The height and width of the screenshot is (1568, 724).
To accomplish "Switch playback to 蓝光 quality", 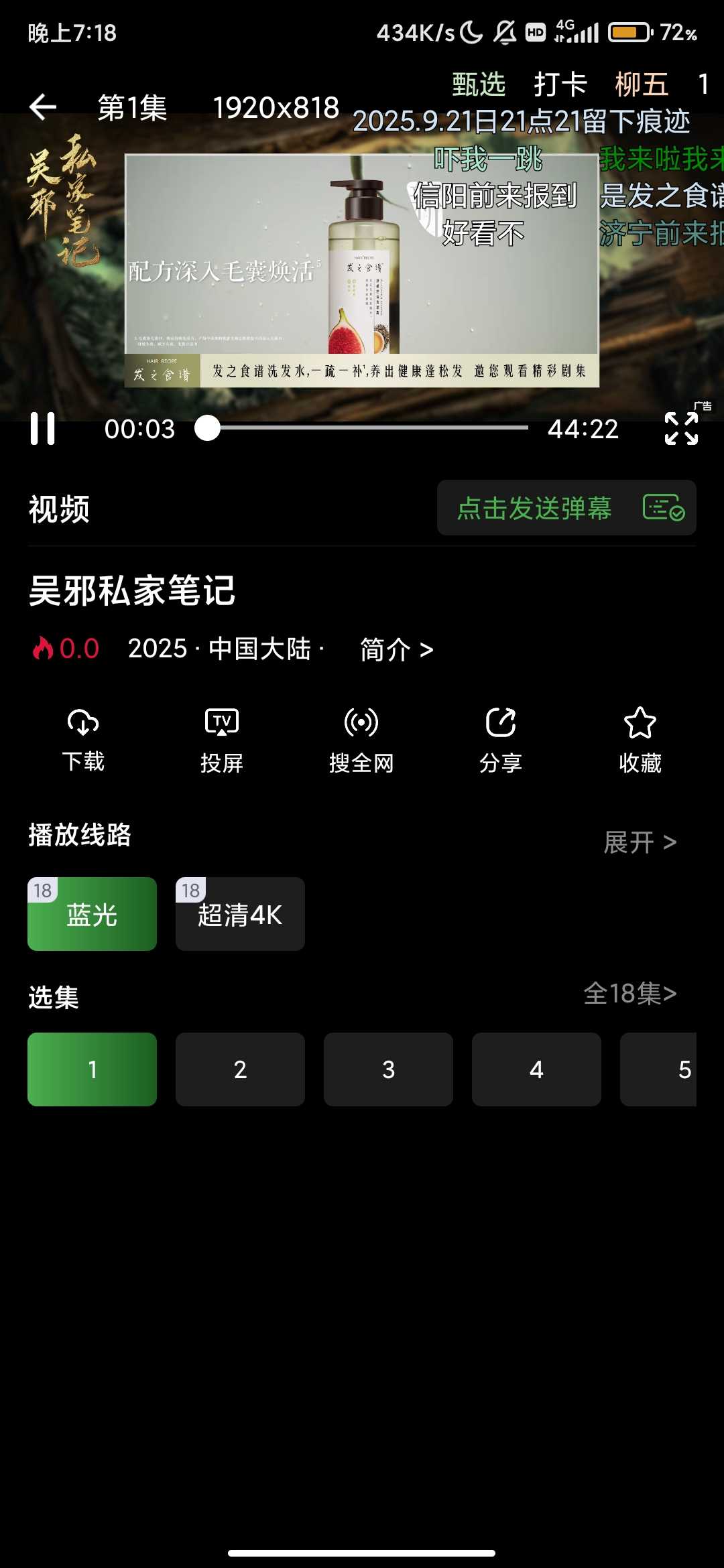I will click(x=91, y=913).
